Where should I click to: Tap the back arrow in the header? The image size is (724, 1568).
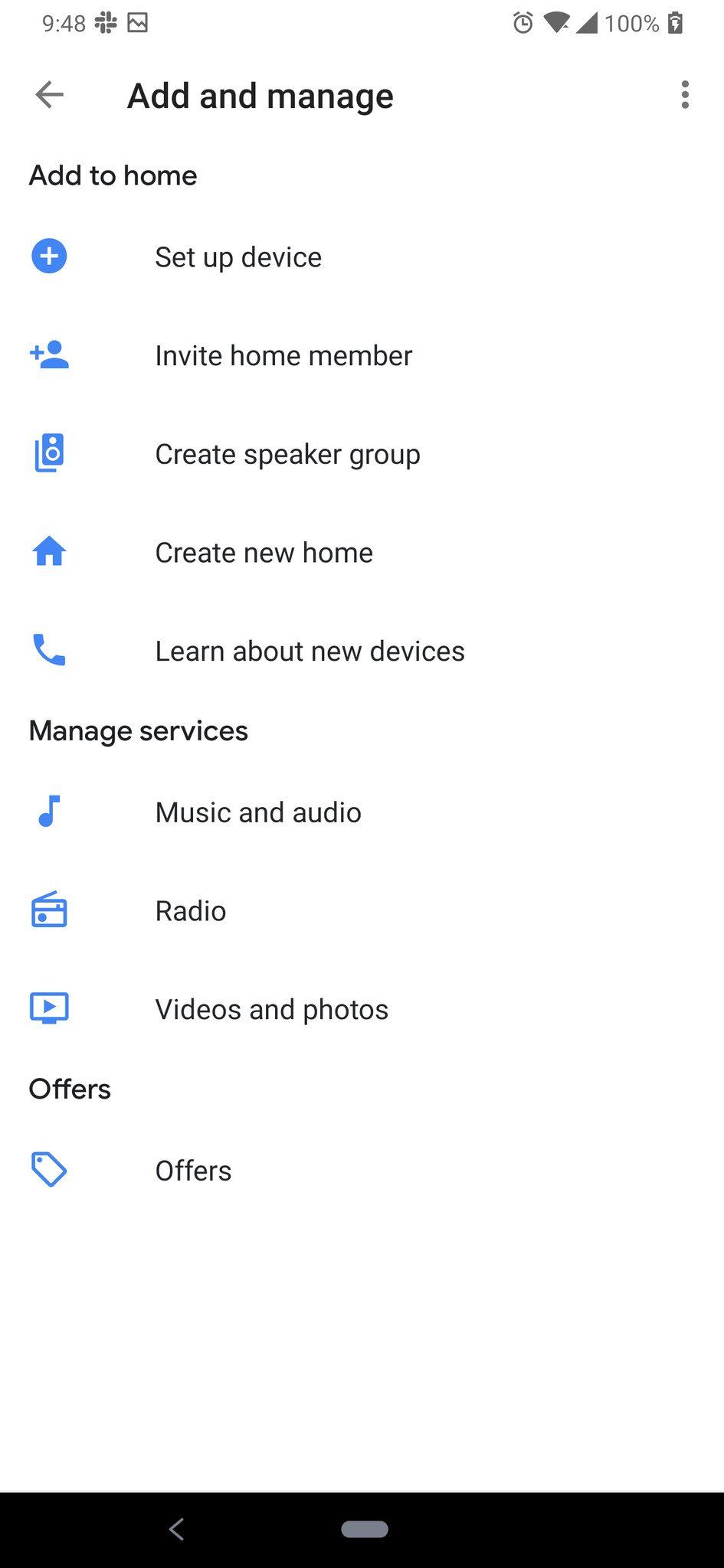[48, 95]
